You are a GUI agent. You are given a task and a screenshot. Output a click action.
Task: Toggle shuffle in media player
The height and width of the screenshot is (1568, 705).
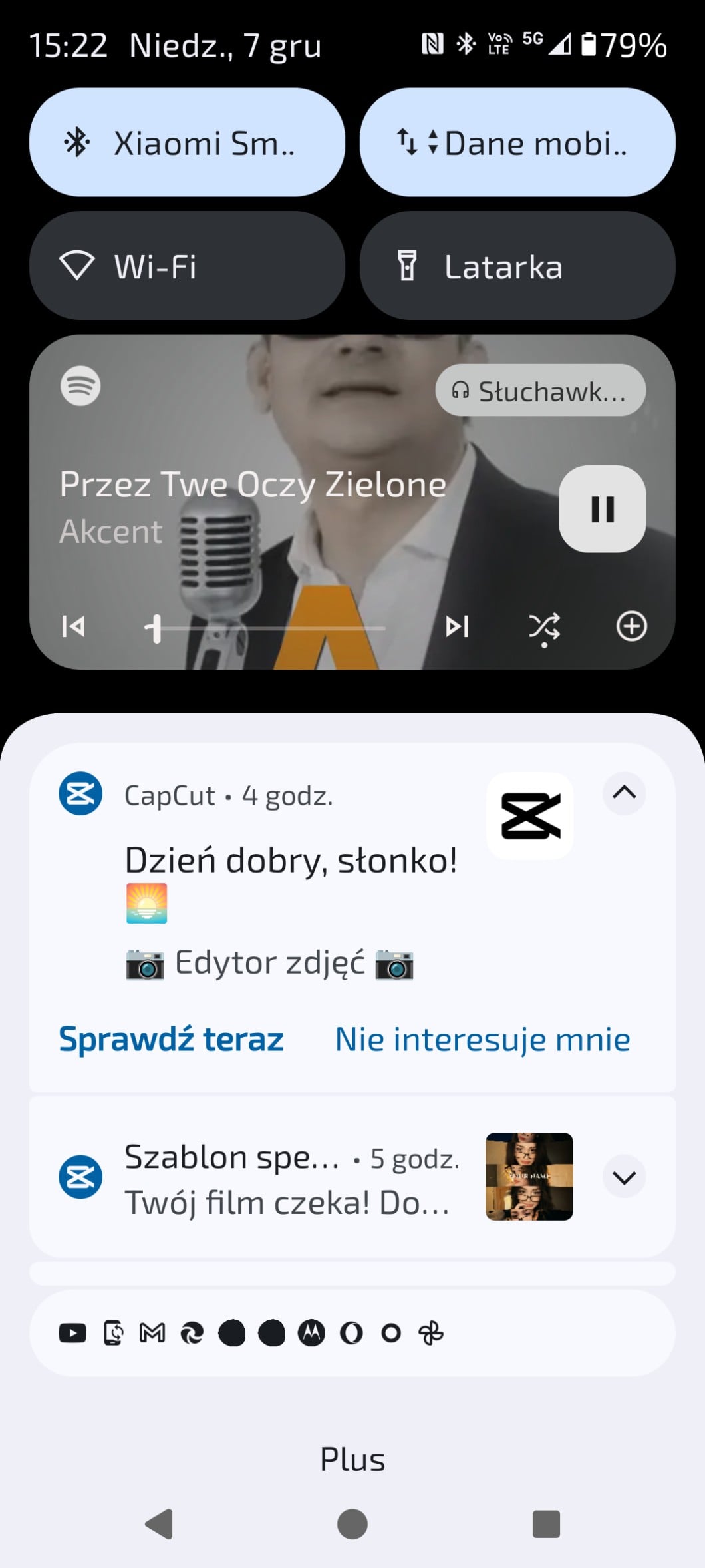coord(544,626)
